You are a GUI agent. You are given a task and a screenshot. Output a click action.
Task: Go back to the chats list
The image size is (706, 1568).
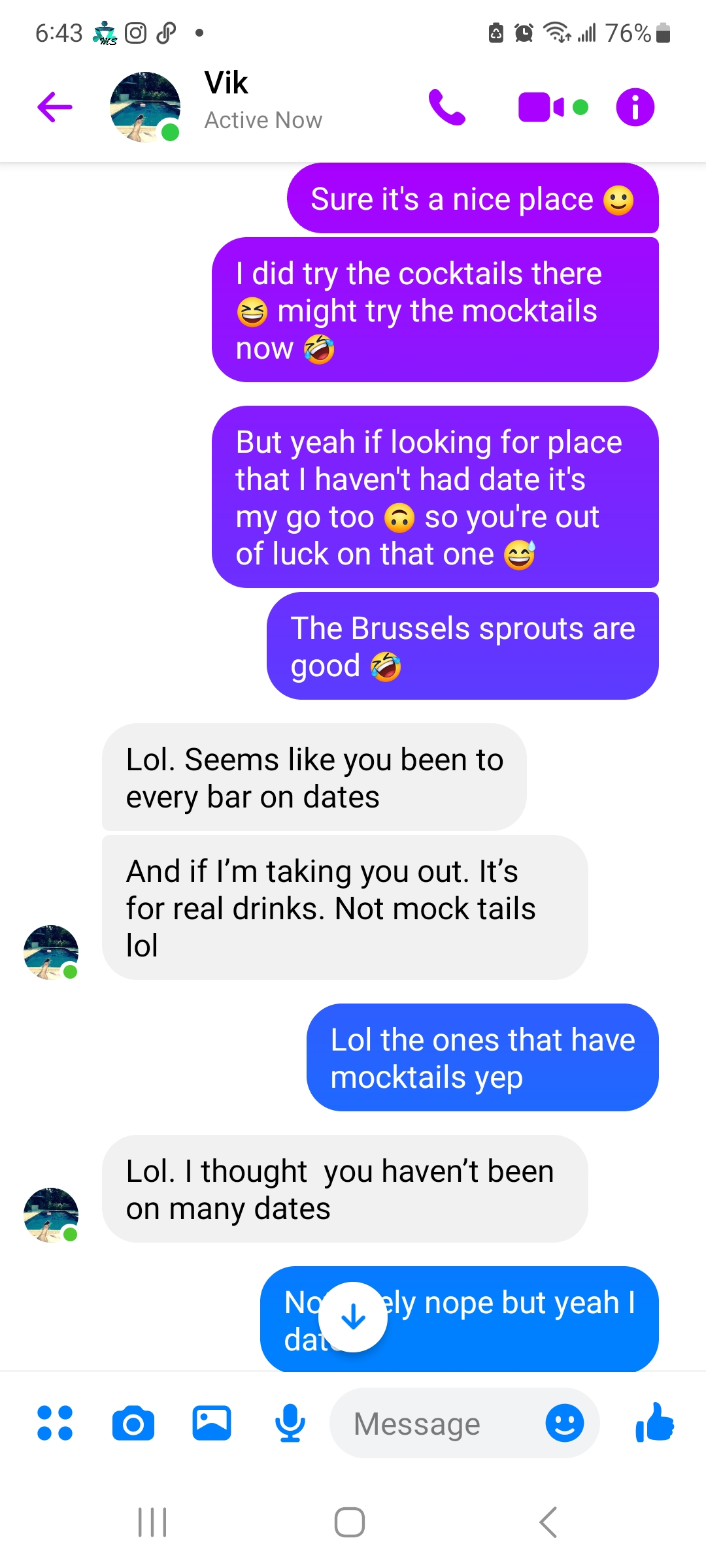pos(55,107)
